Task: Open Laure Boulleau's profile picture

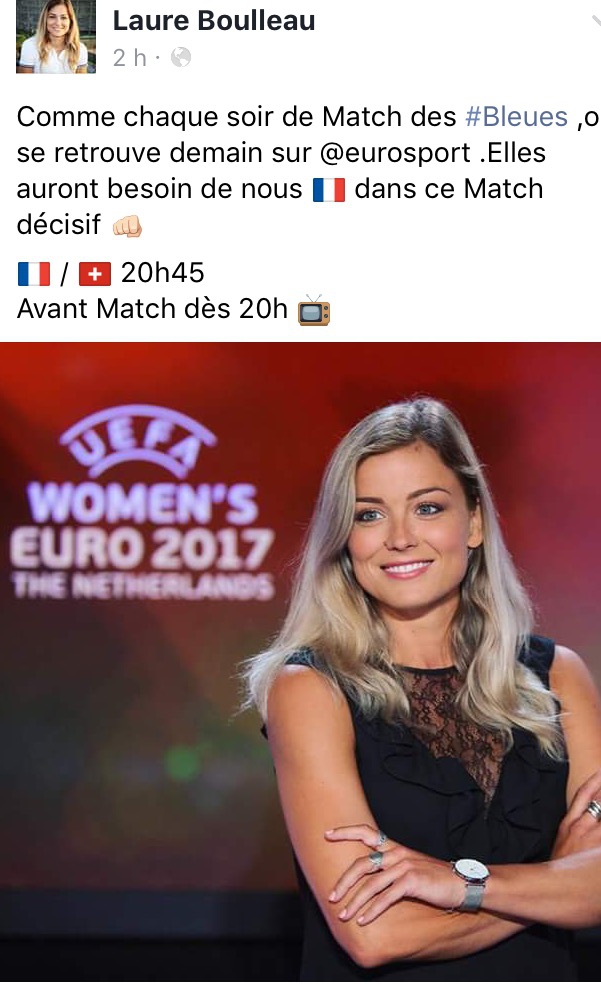Action: pos(56,36)
